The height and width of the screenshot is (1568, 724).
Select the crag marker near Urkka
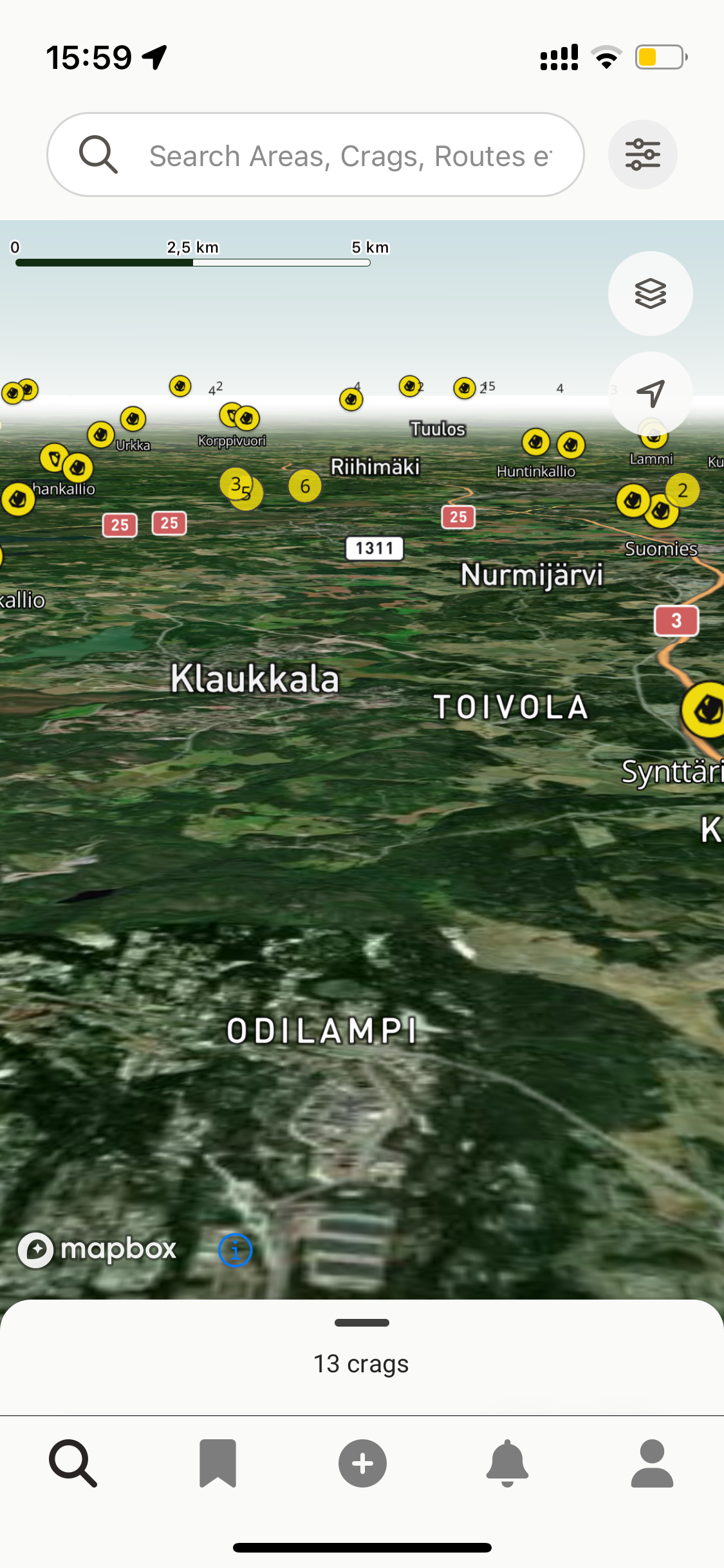(133, 419)
